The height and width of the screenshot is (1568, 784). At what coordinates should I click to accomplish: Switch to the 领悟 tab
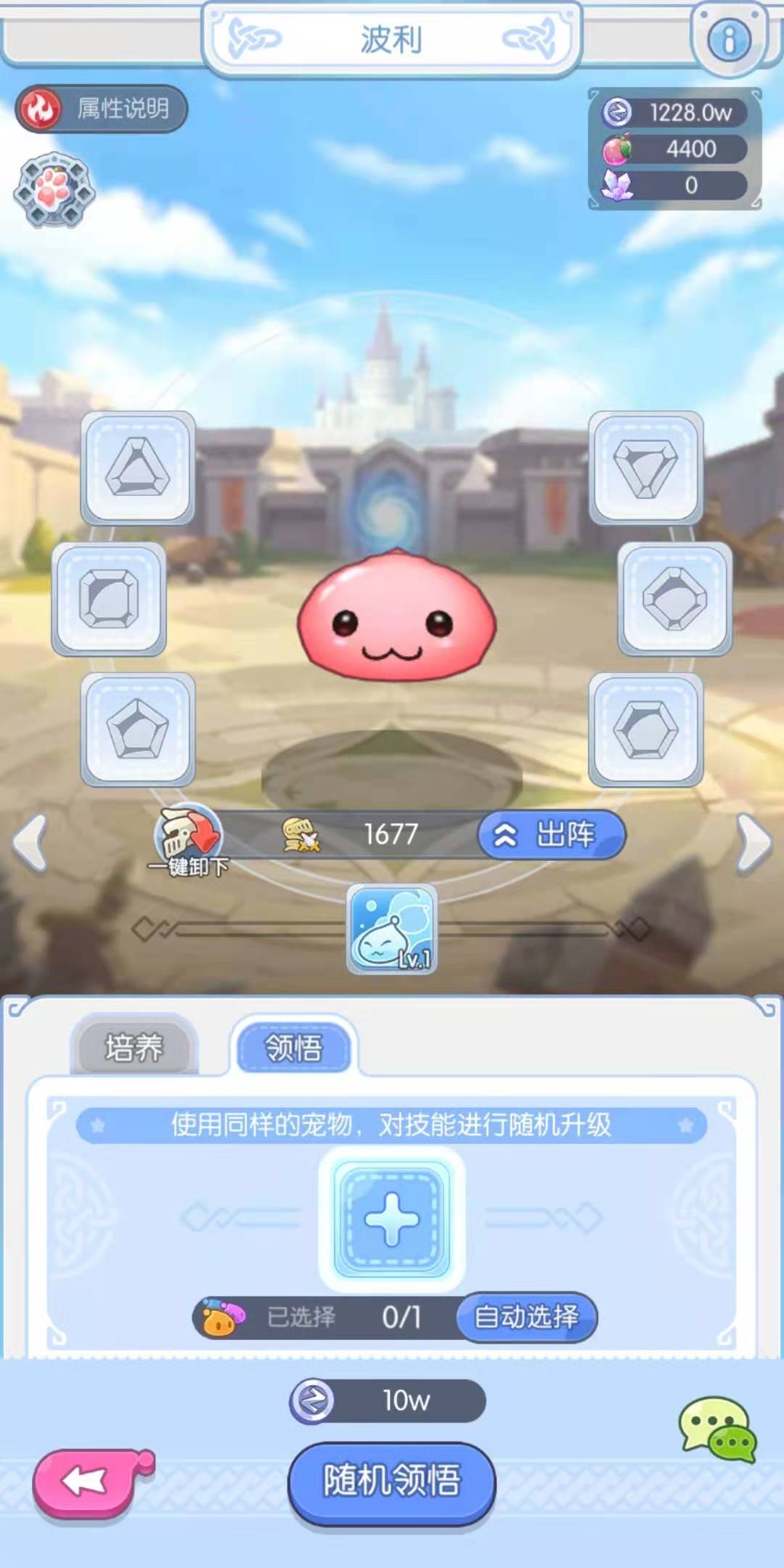pos(293,1048)
